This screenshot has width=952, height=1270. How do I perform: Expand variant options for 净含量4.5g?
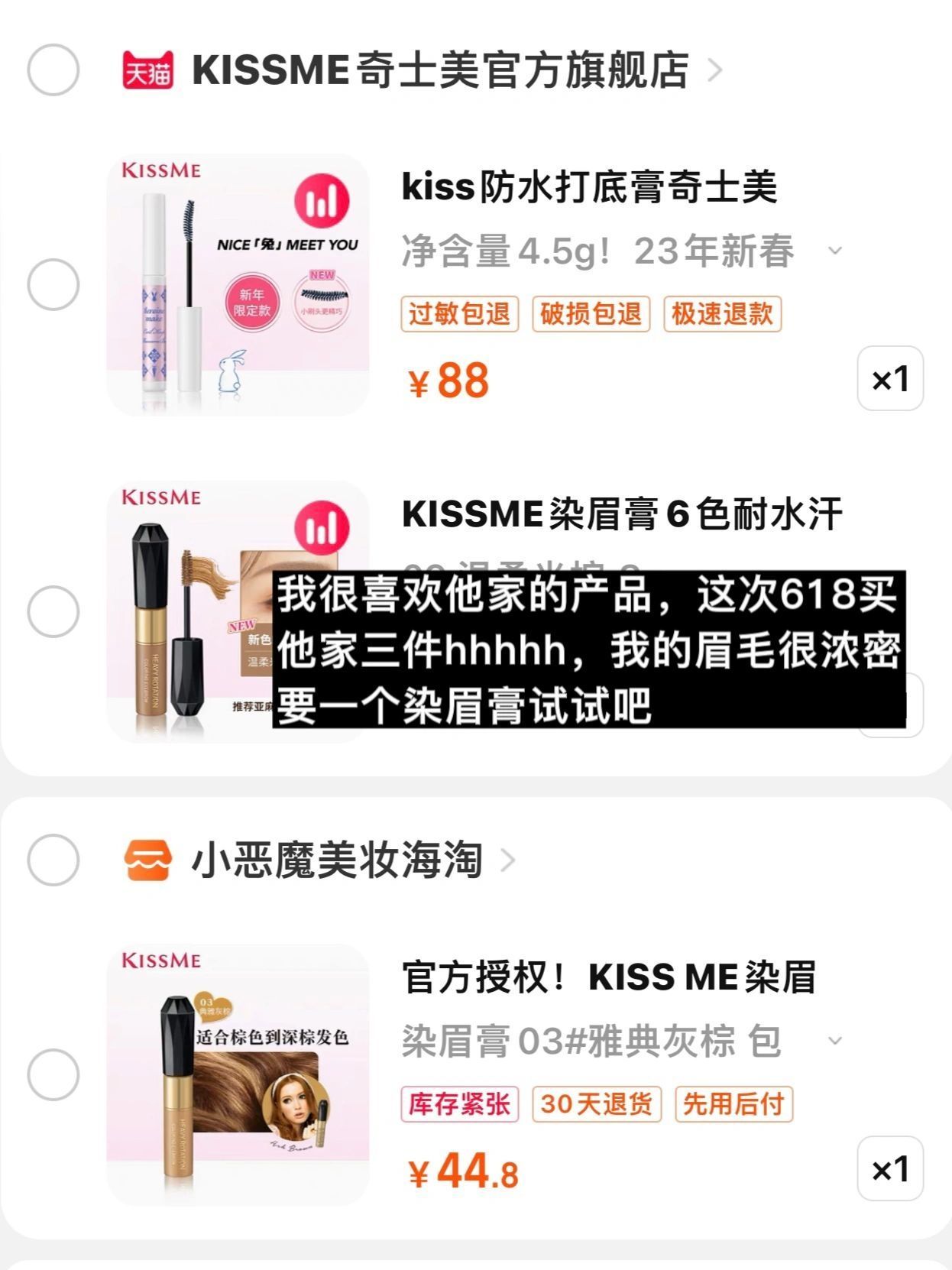click(x=835, y=251)
